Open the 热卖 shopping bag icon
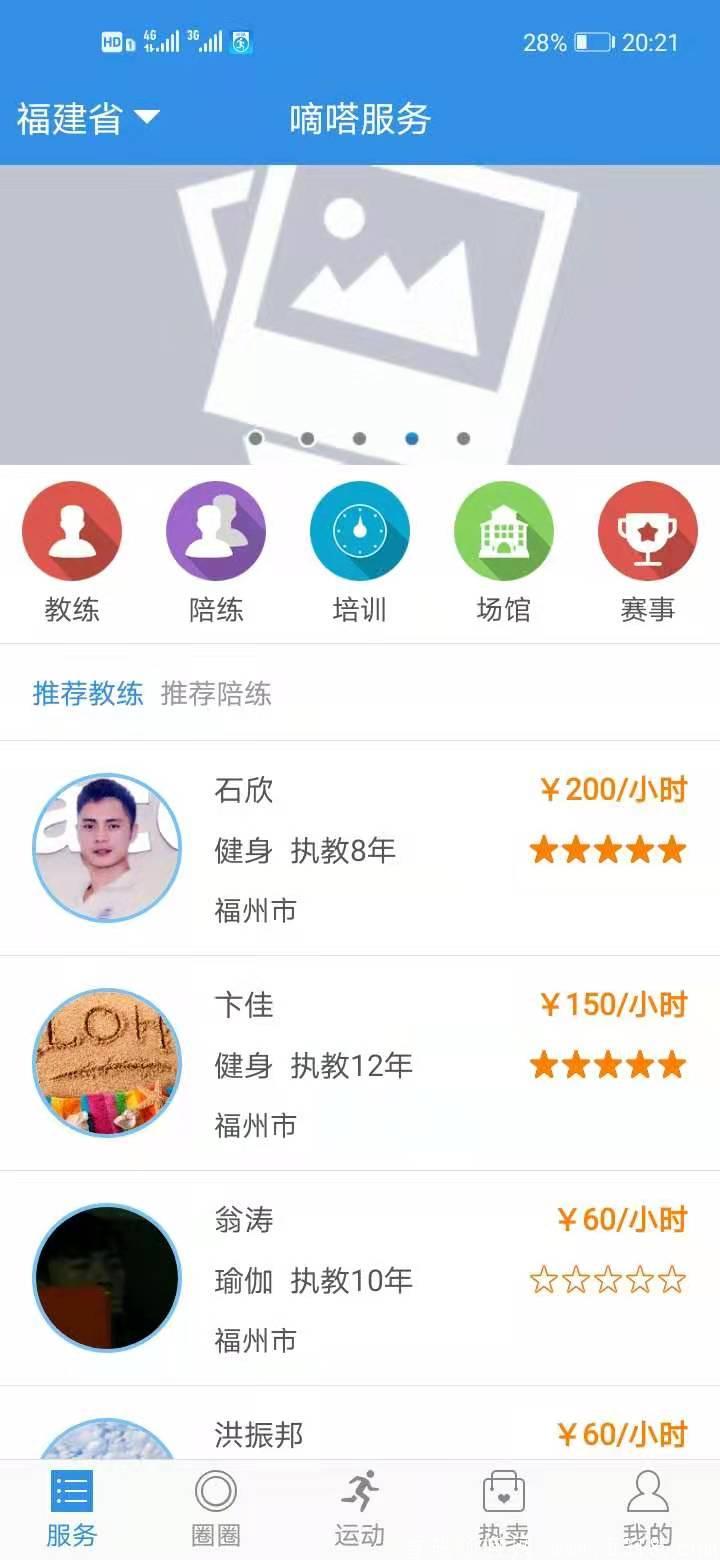 coord(504,1492)
